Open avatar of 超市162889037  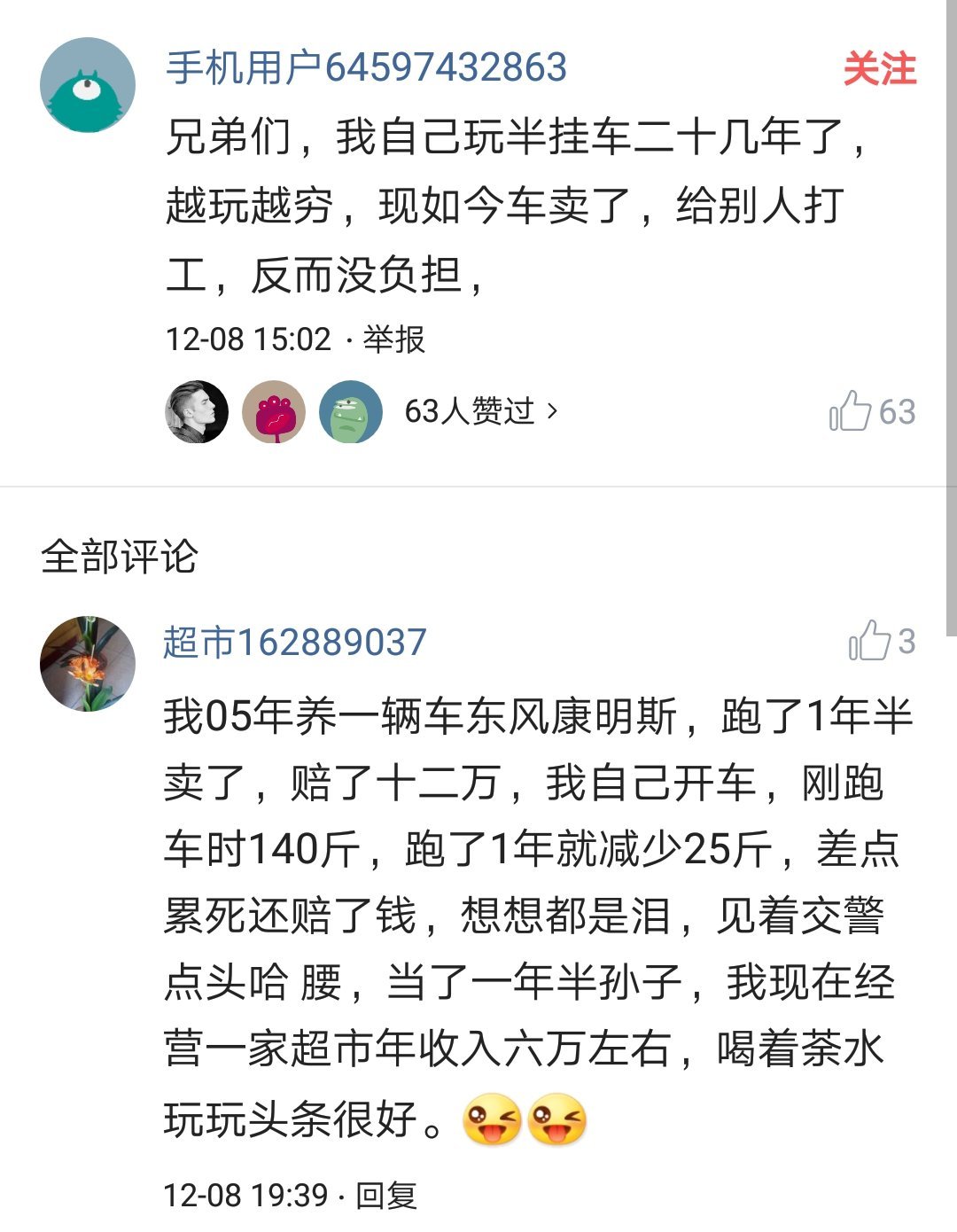pyautogui.click(x=87, y=663)
